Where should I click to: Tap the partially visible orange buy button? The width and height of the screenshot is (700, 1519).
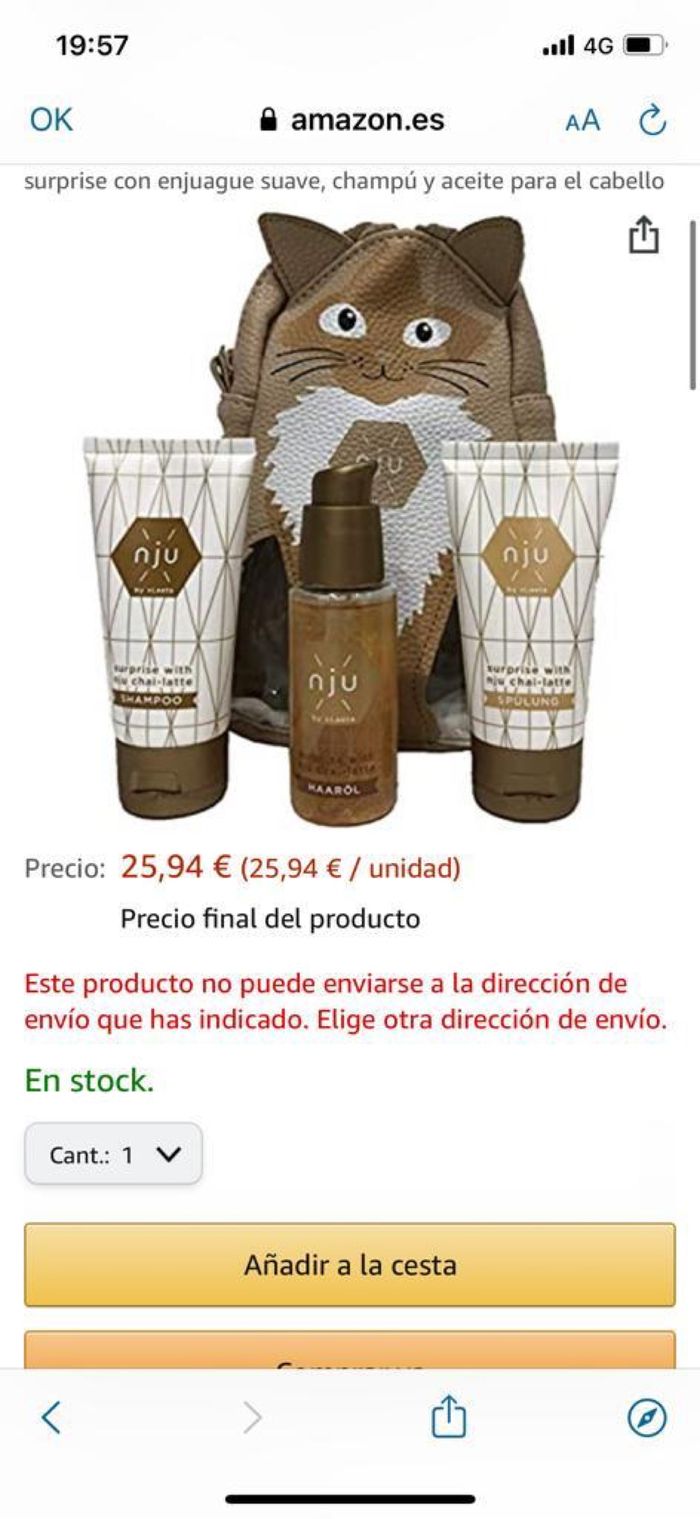350,1350
